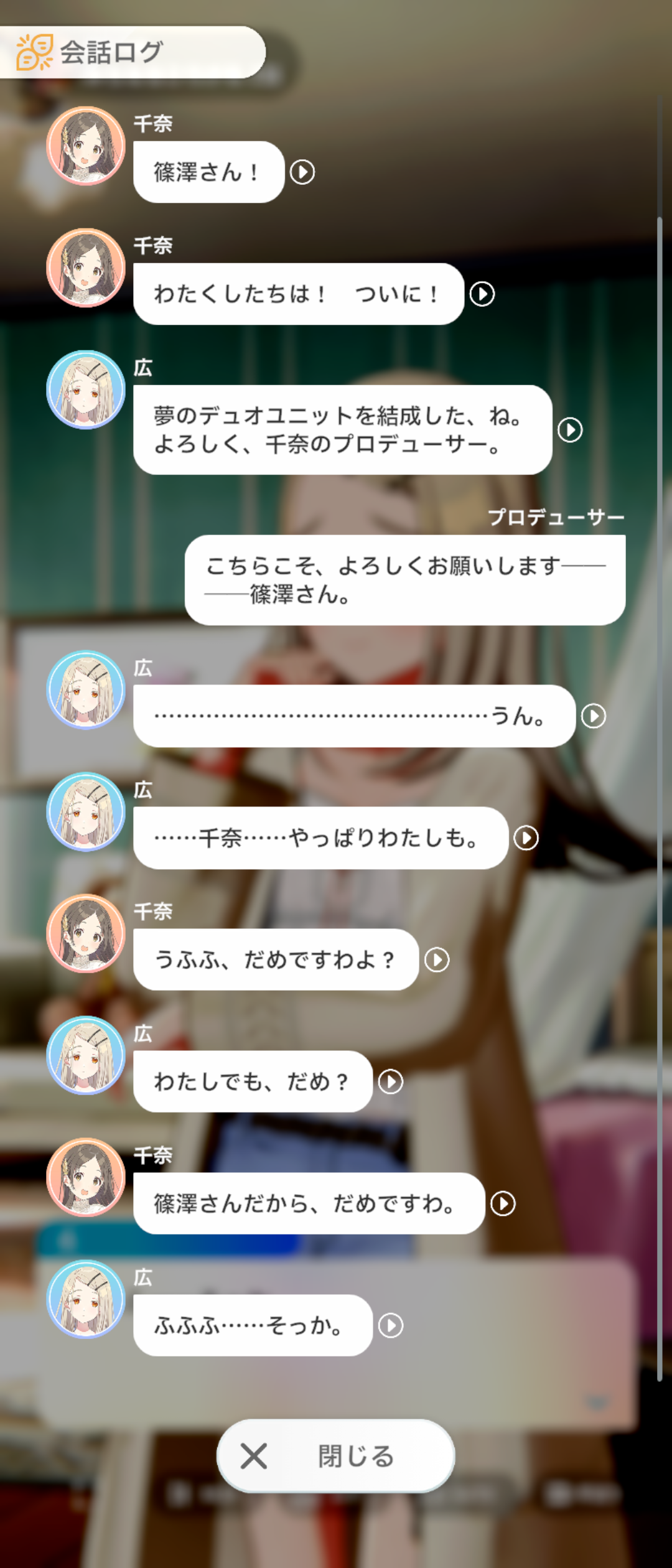Viewport: 672px width, 1568px height.
Task: Play voice for ふふふ……そっか。 line
Action: [391, 1325]
